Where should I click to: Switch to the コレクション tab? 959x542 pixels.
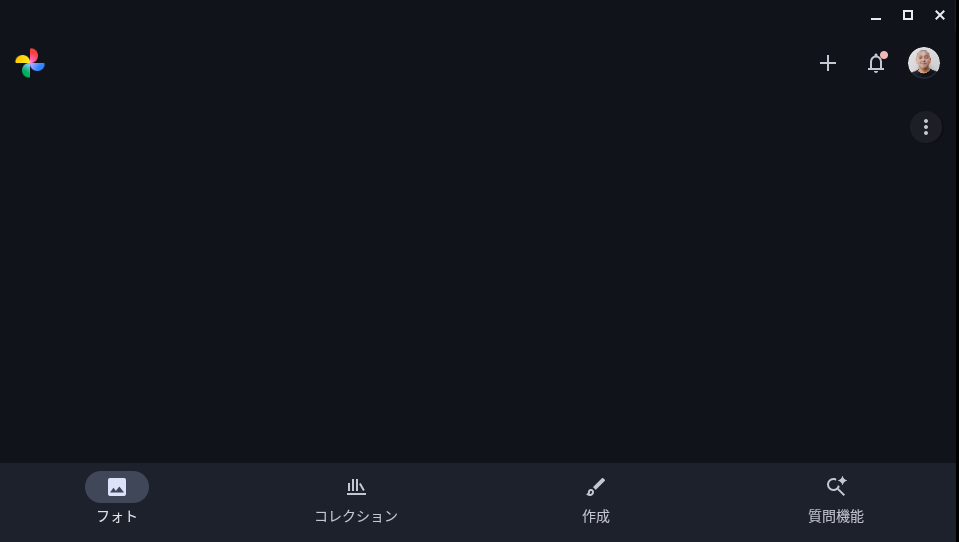point(356,498)
